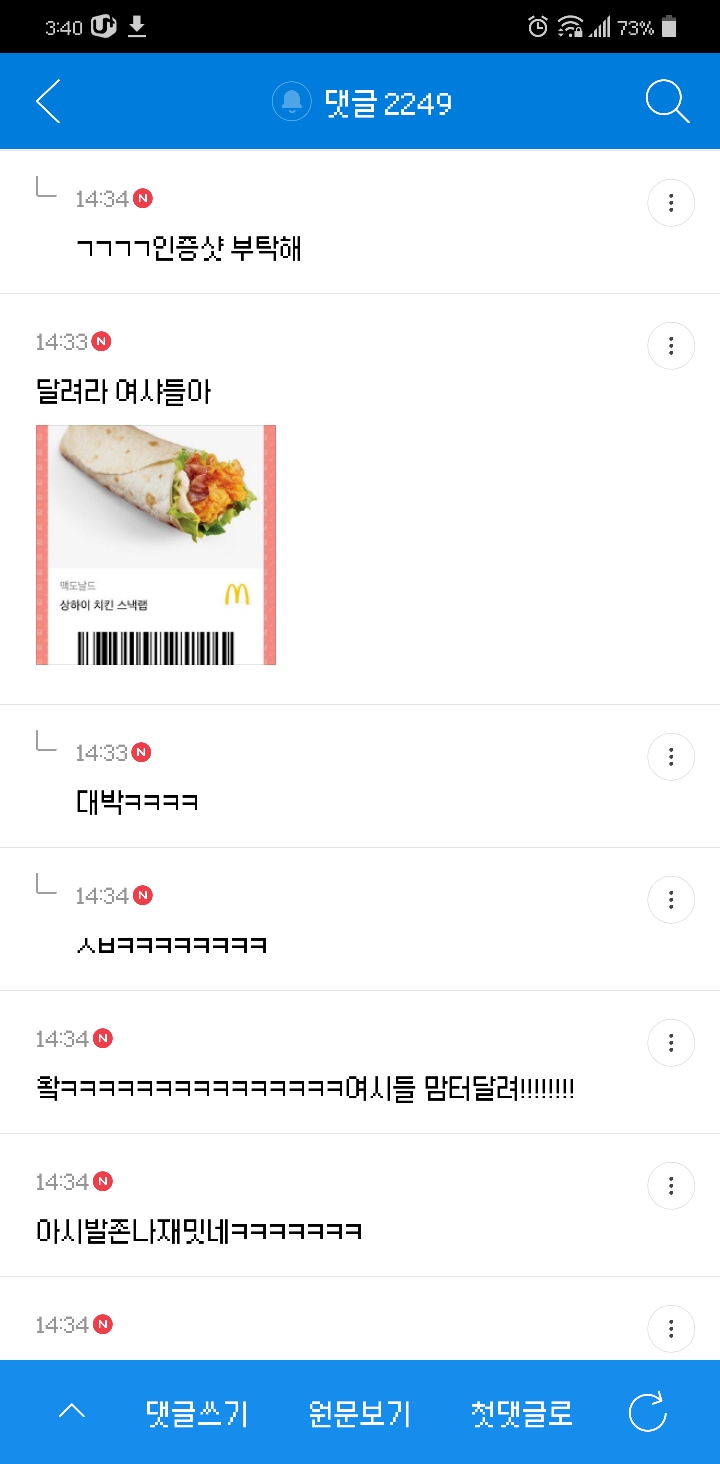Viewport: 720px width, 1464px height.
Task: Refresh comments with the circular arrow
Action: click(647, 1412)
